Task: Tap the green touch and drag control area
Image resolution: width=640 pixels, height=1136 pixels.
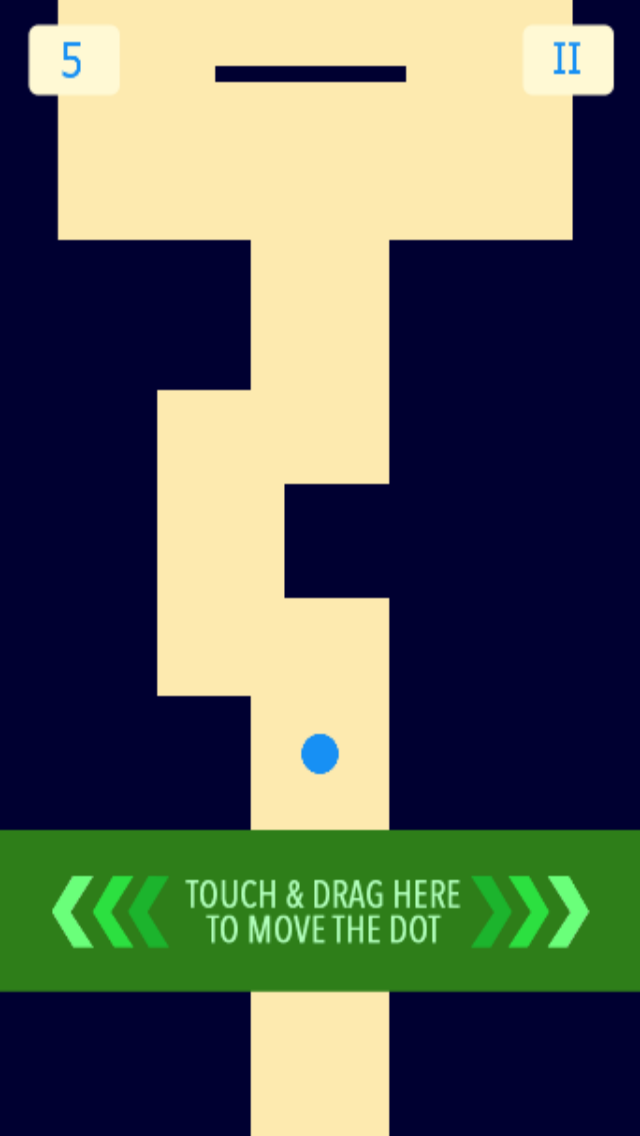Action: pos(320,910)
